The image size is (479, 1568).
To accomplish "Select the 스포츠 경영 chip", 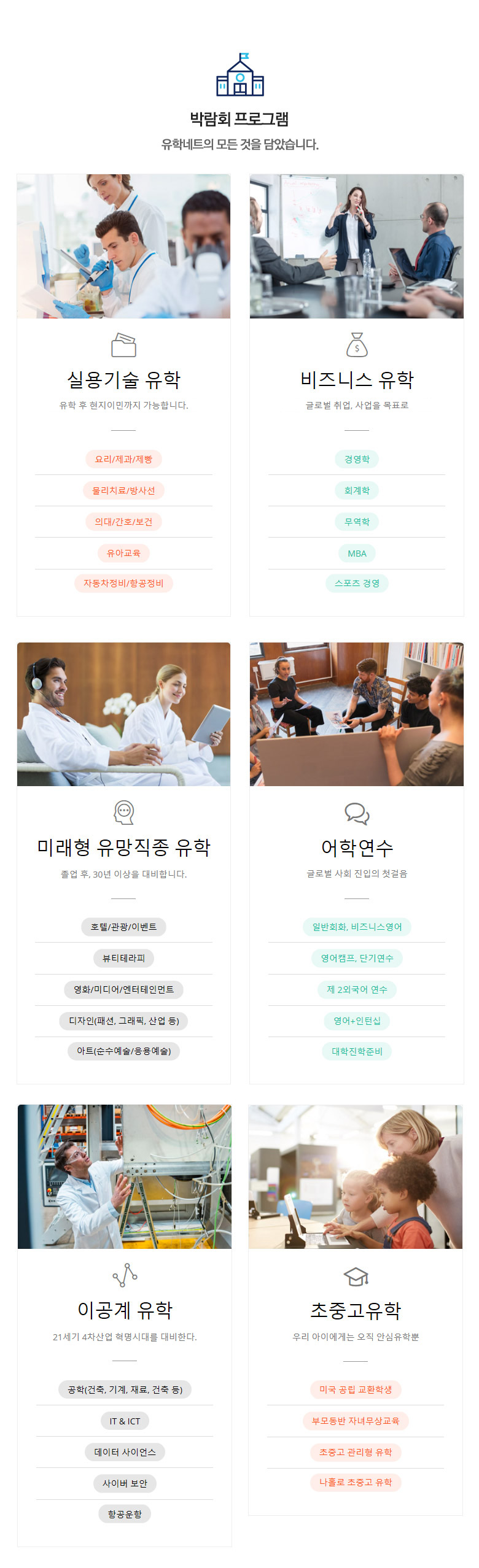I will click(x=357, y=583).
